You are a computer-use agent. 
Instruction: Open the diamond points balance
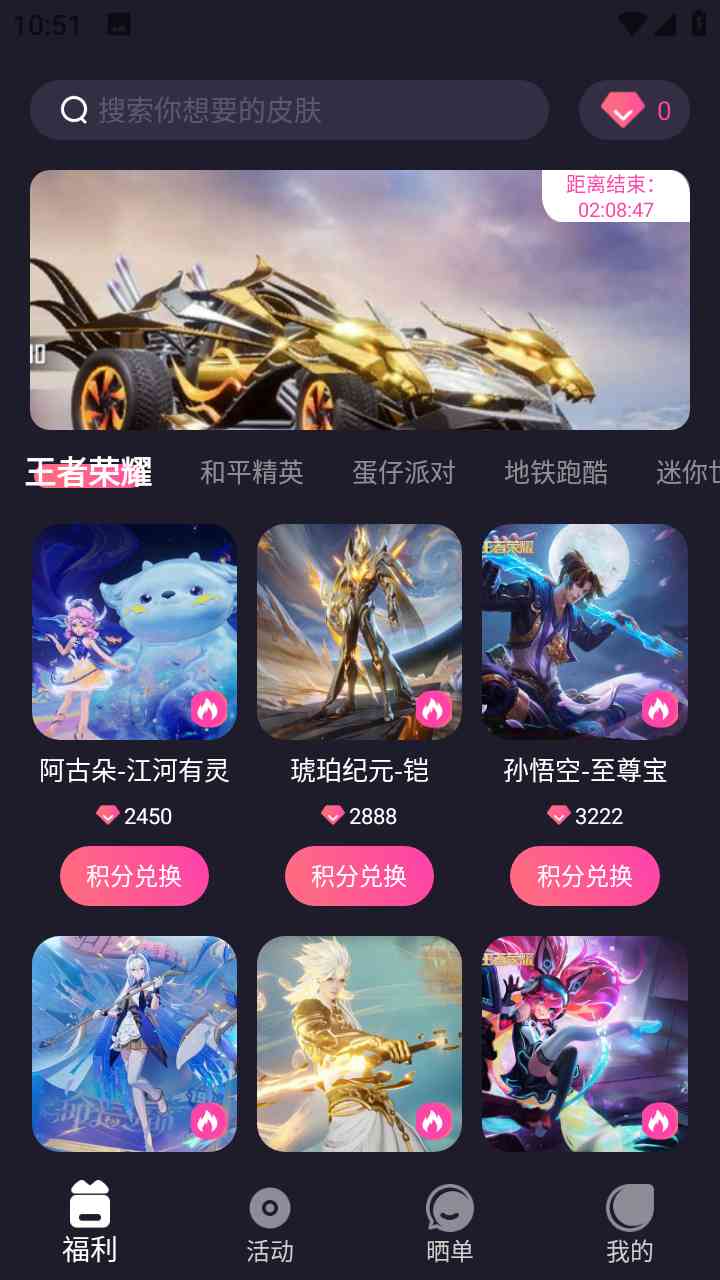pyautogui.click(x=634, y=110)
